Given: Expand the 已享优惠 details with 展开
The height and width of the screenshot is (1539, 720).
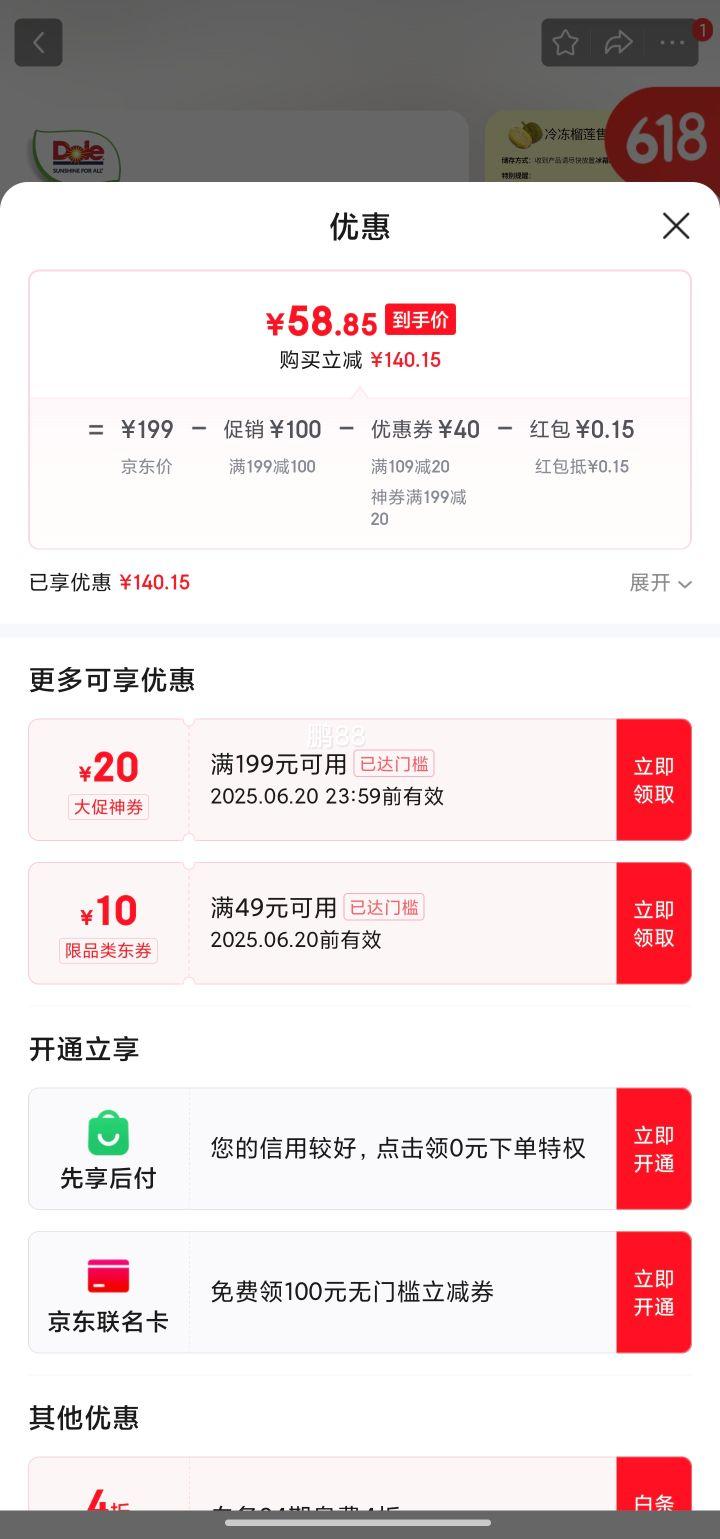Looking at the screenshot, I should [x=660, y=583].
